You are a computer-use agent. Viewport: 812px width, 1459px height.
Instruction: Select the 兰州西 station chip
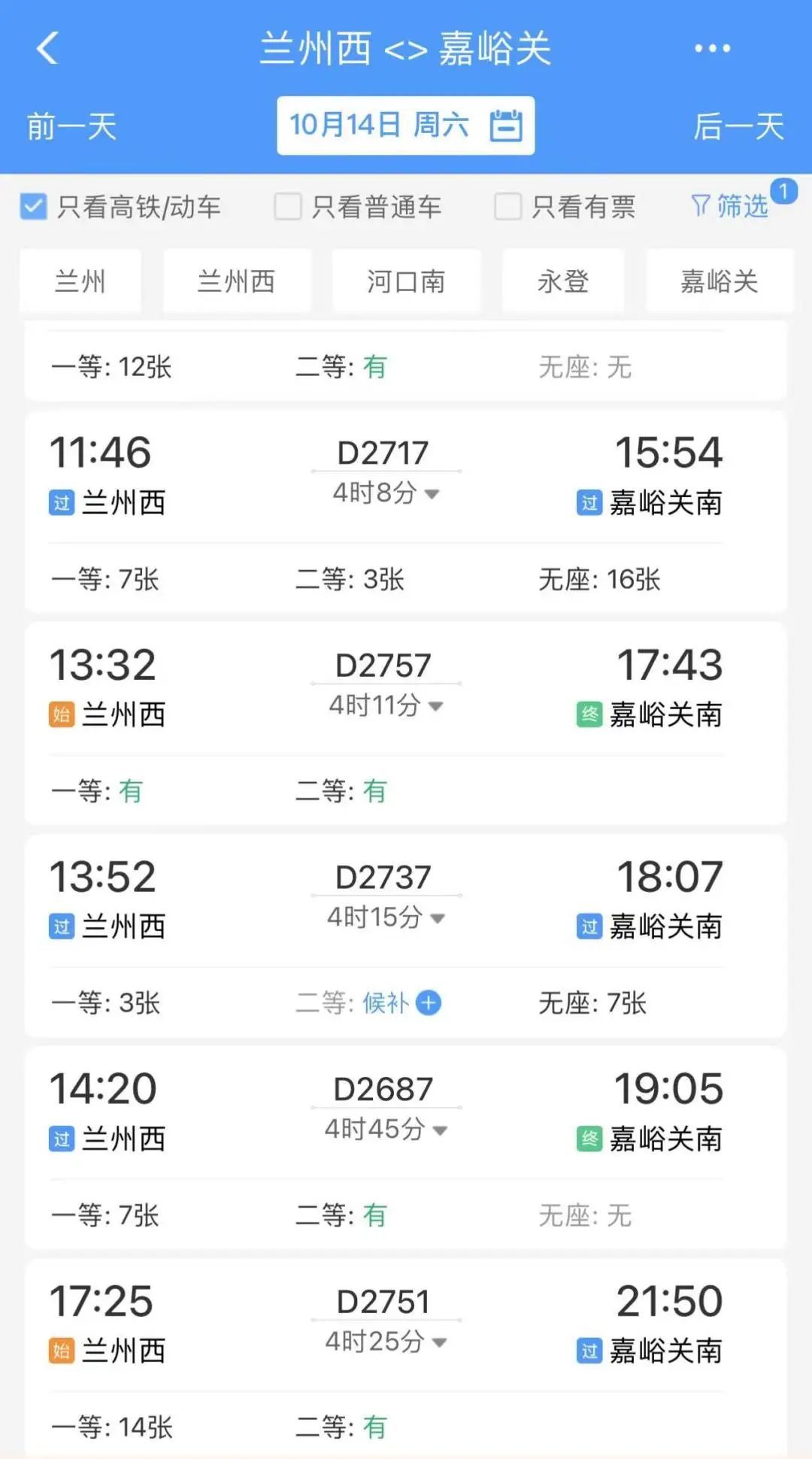[237, 281]
